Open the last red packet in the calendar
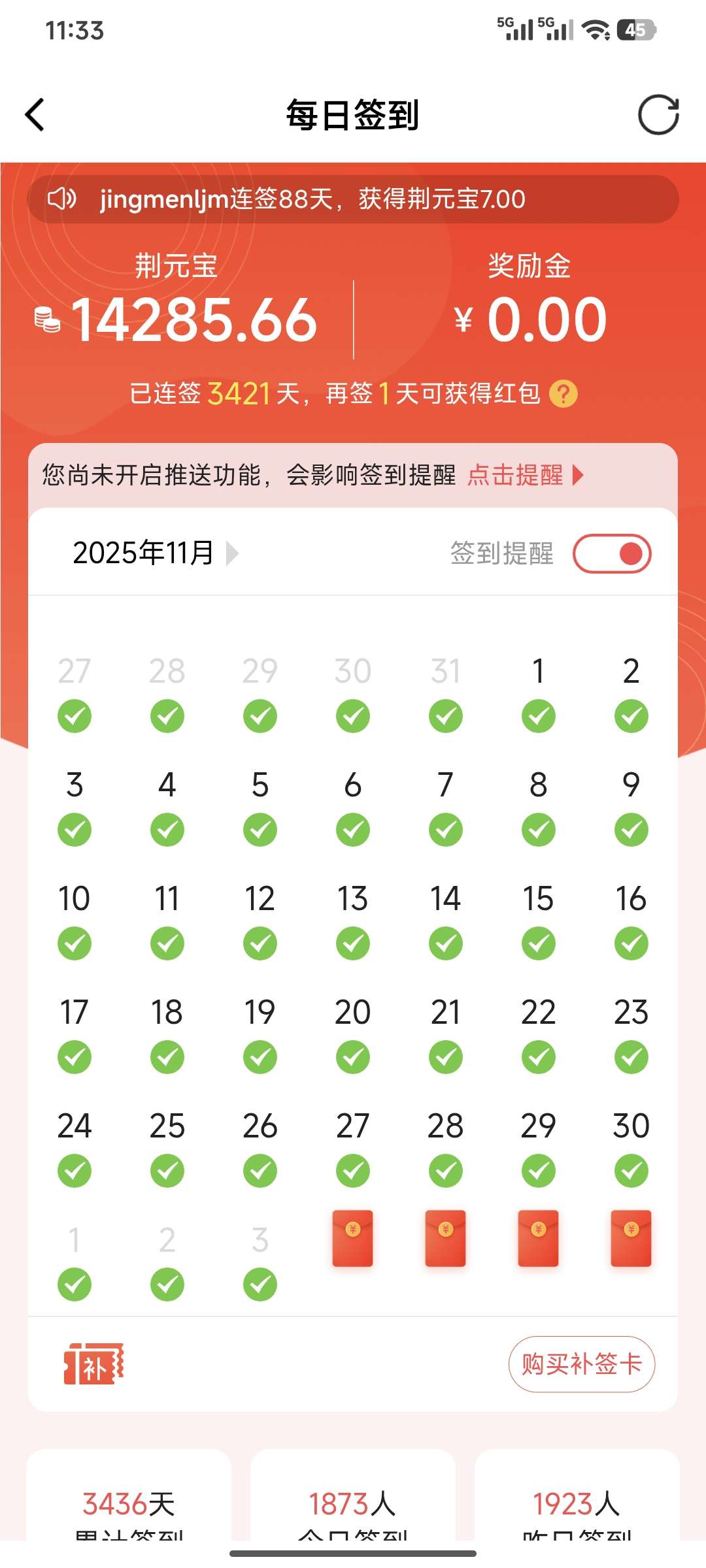706x1568 pixels. click(631, 1238)
